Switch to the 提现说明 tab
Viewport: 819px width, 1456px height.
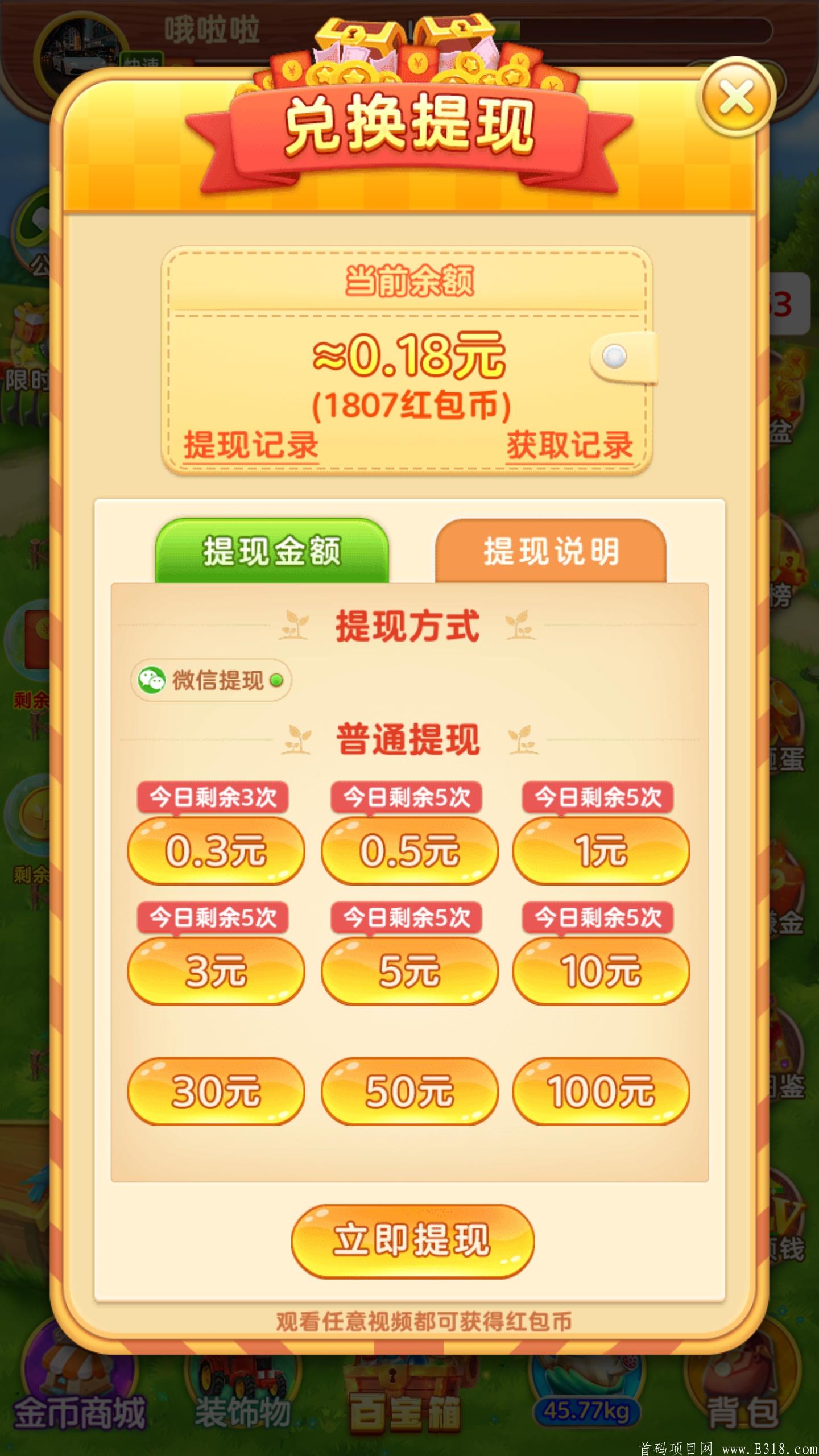click(551, 551)
